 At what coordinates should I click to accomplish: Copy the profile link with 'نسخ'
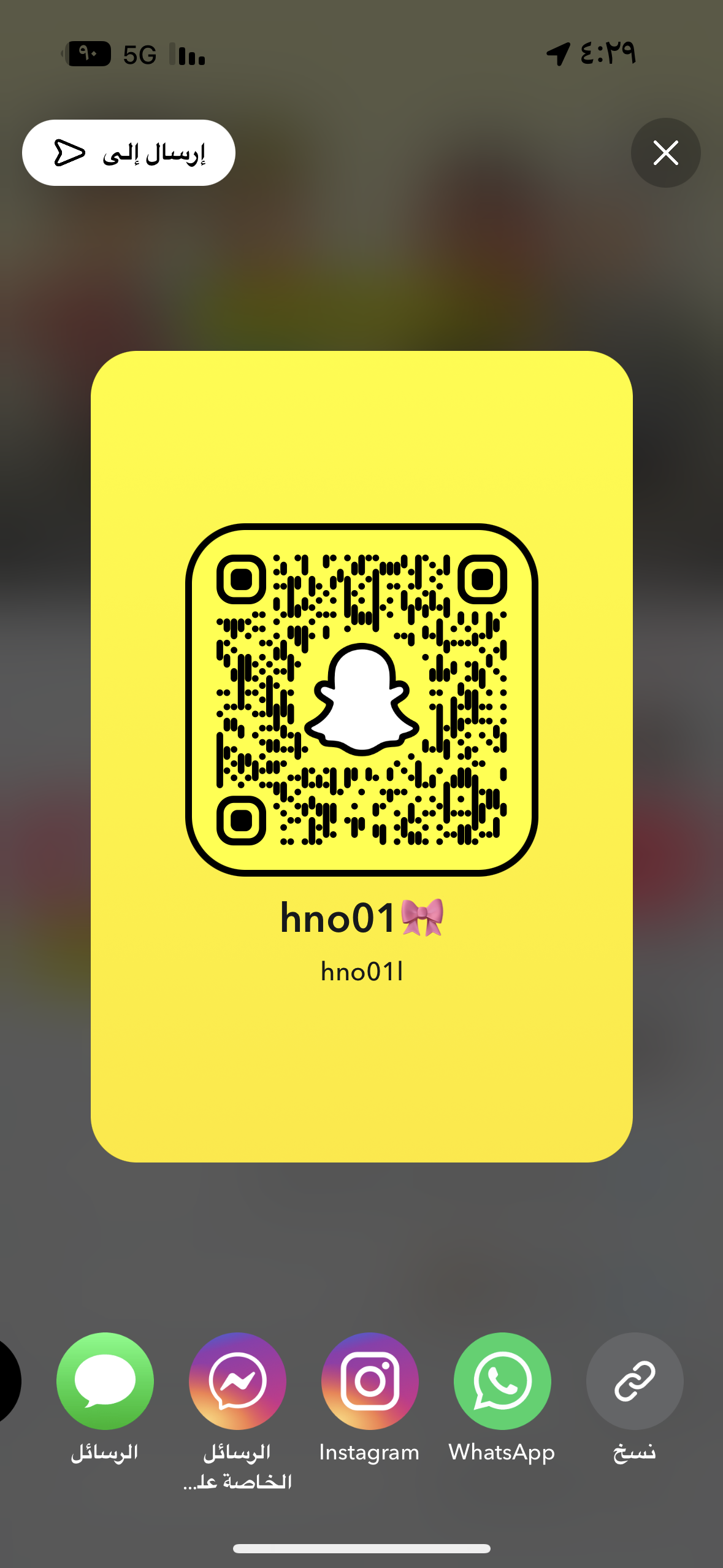coord(635,1380)
